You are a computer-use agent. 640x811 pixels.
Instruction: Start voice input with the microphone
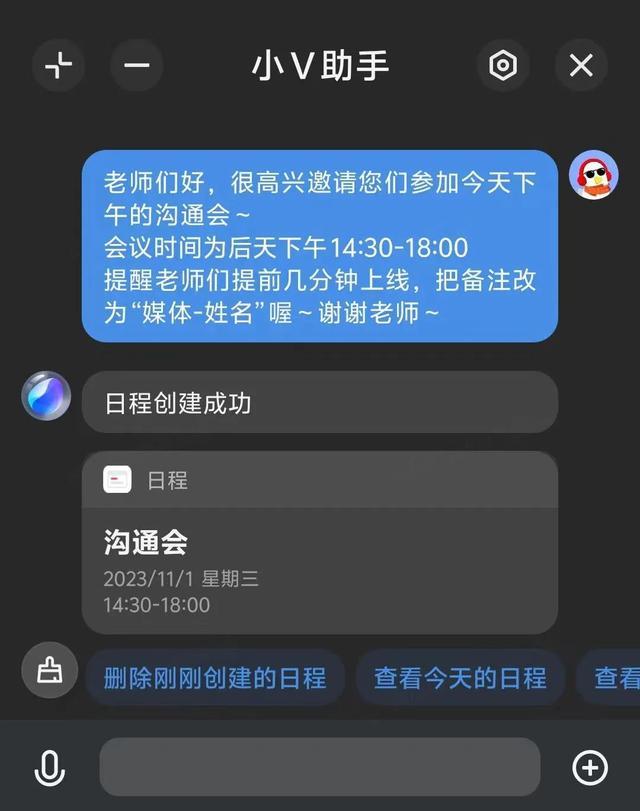(48, 768)
